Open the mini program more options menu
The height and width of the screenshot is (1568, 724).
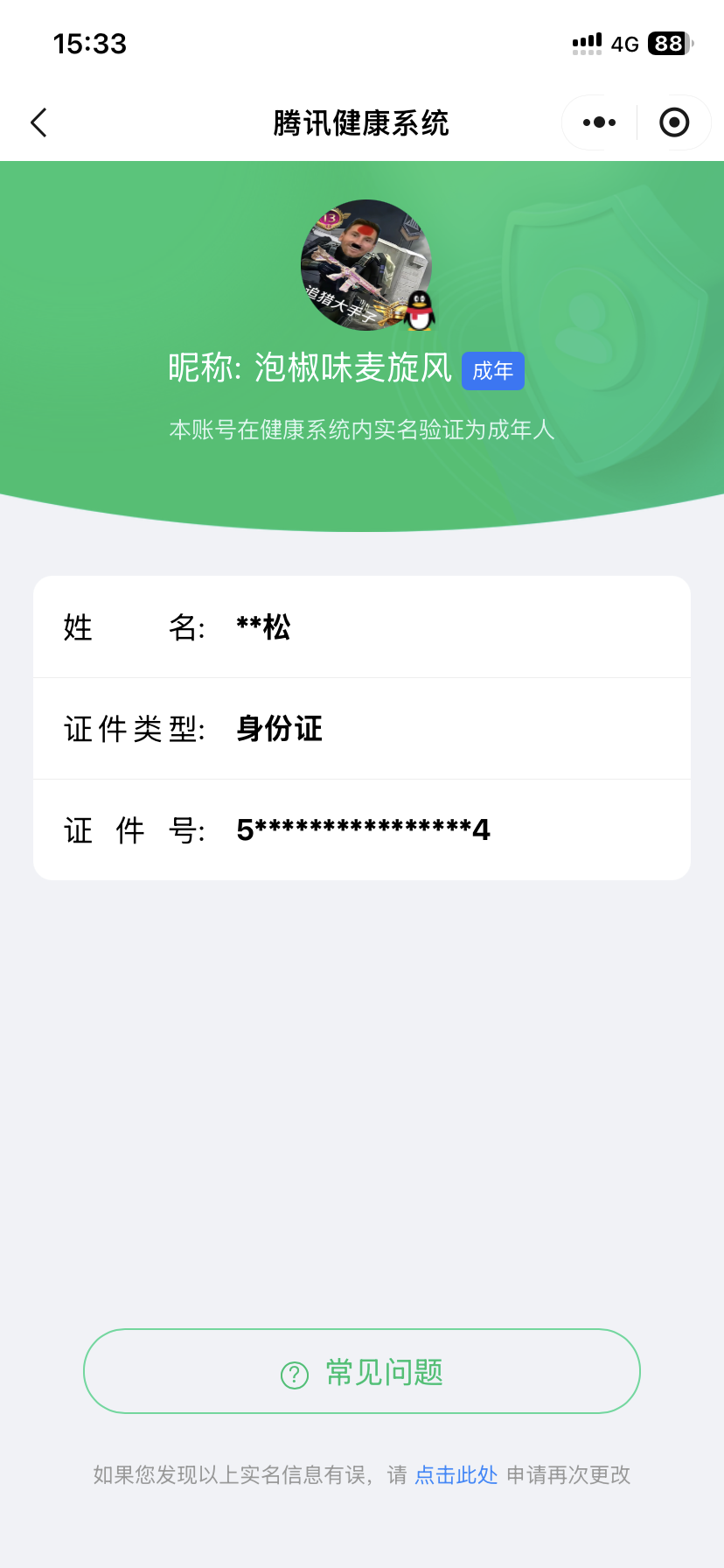coord(599,123)
